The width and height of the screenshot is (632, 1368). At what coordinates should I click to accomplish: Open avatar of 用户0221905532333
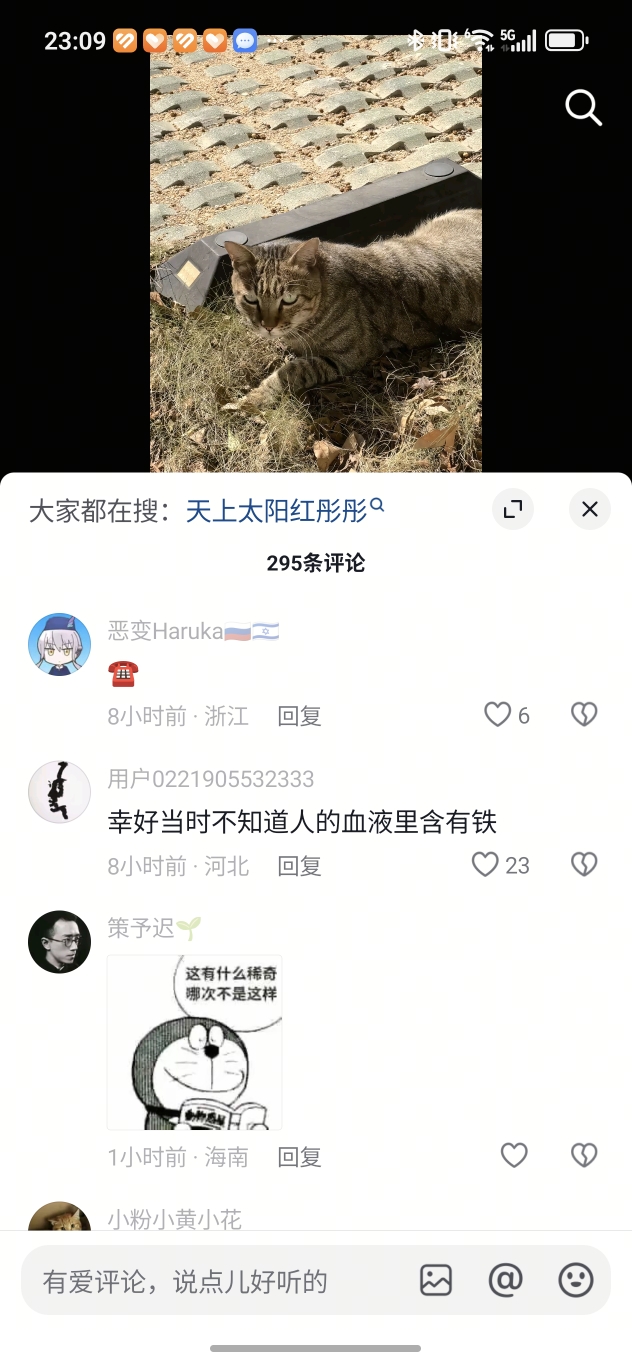tap(59, 792)
